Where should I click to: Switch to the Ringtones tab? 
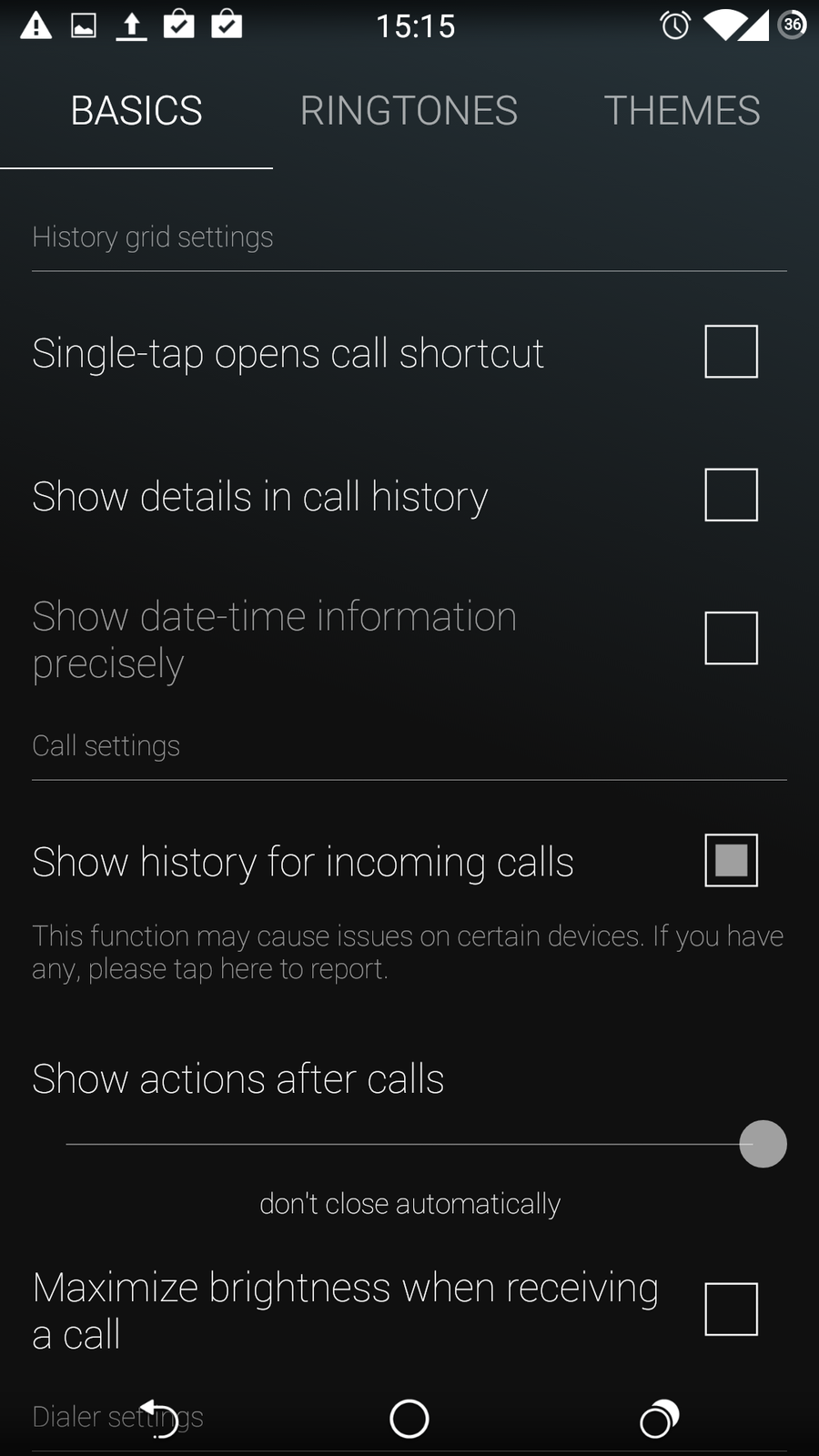(x=409, y=111)
